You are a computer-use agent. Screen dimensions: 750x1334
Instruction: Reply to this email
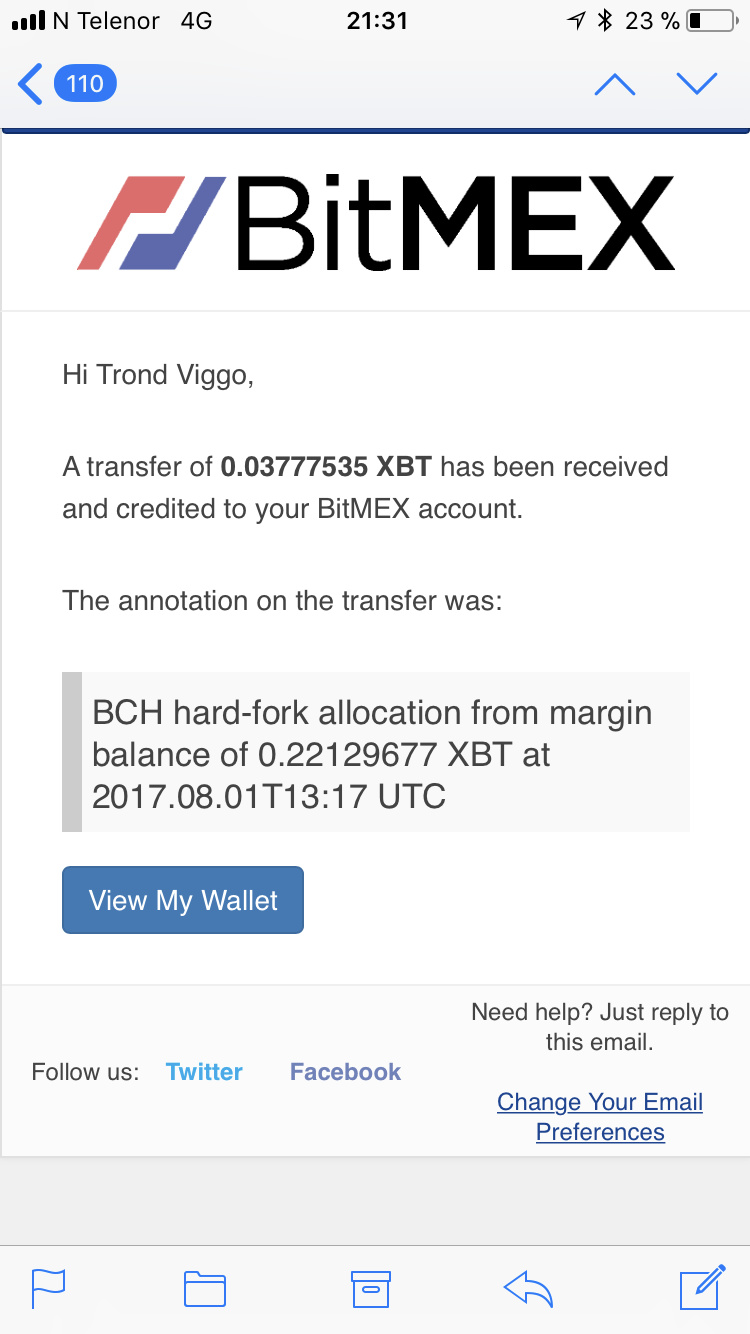point(529,1289)
